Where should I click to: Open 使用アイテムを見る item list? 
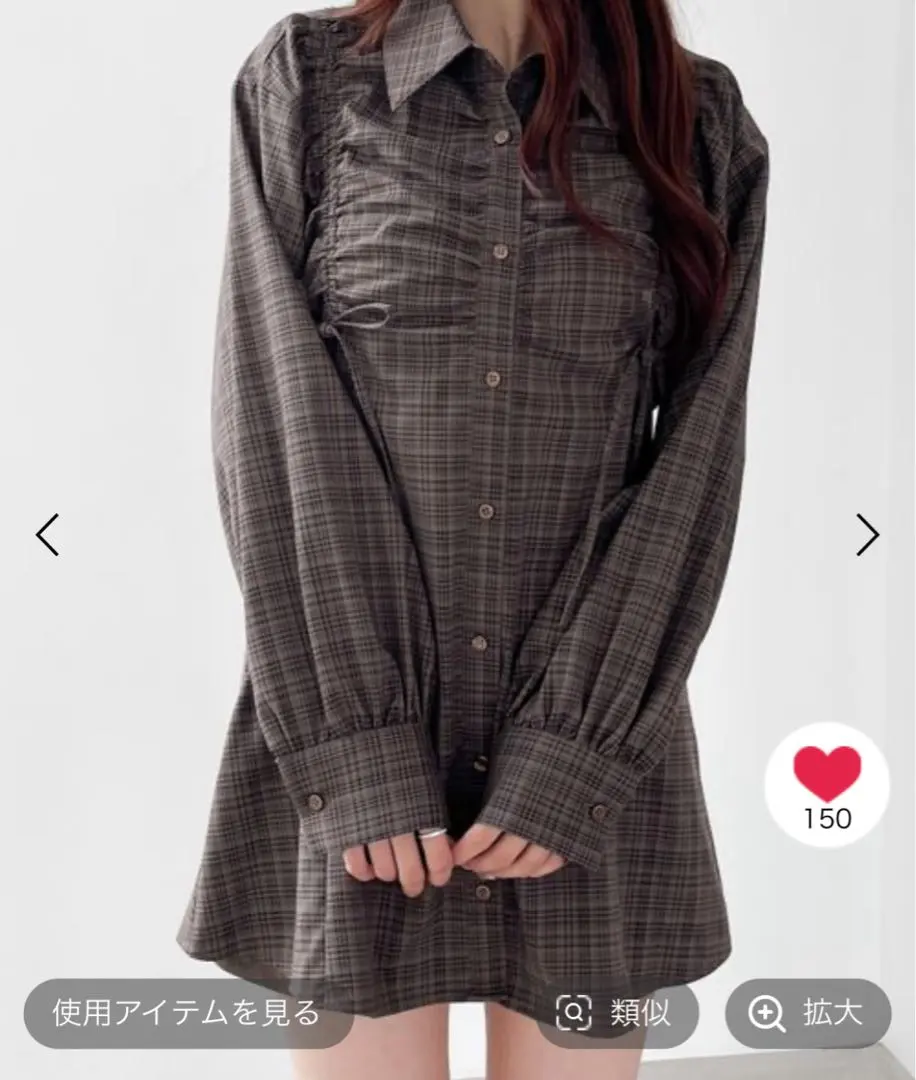[187, 1013]
